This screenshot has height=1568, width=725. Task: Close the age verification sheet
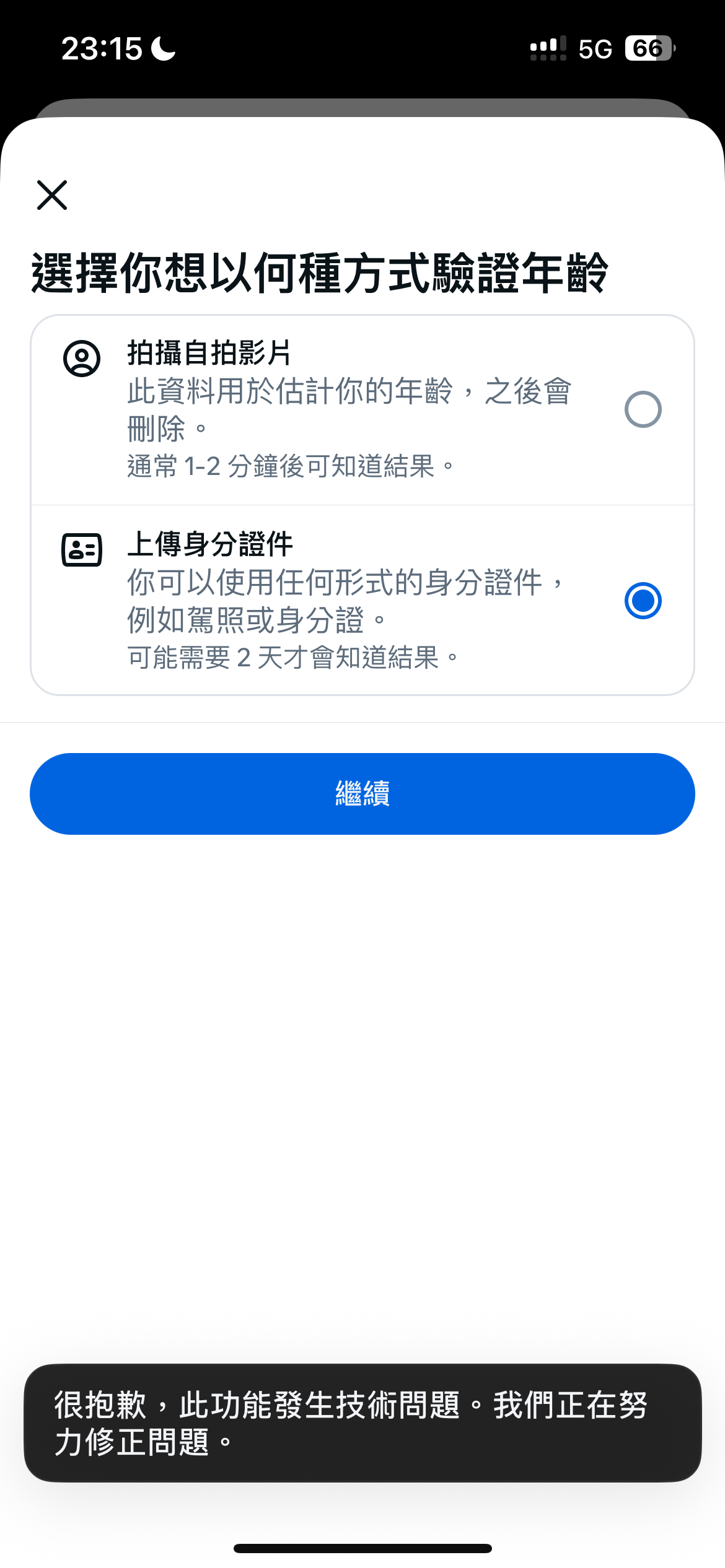[52, 196]
